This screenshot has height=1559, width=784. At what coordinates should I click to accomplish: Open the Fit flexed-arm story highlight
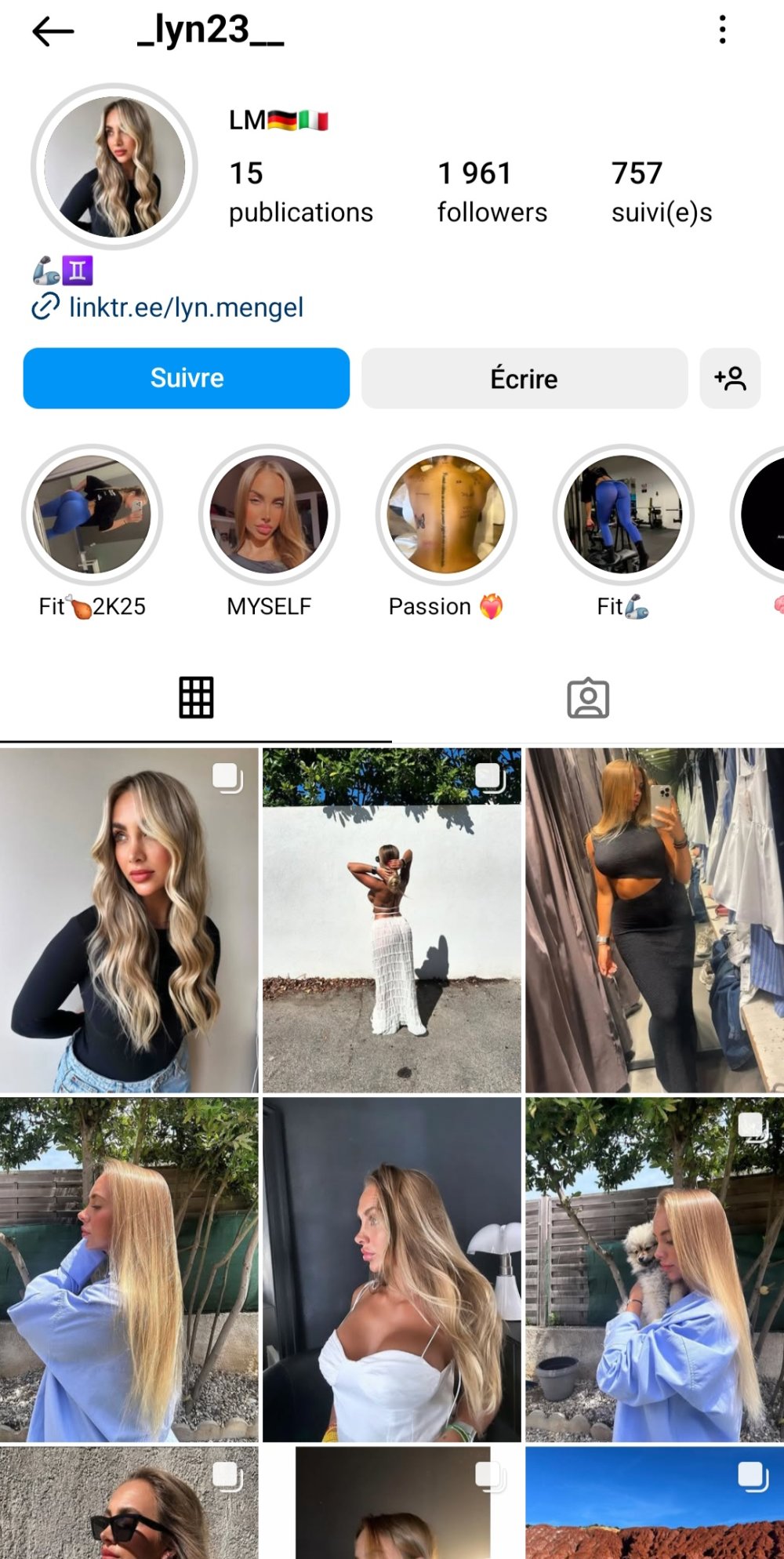623,514
